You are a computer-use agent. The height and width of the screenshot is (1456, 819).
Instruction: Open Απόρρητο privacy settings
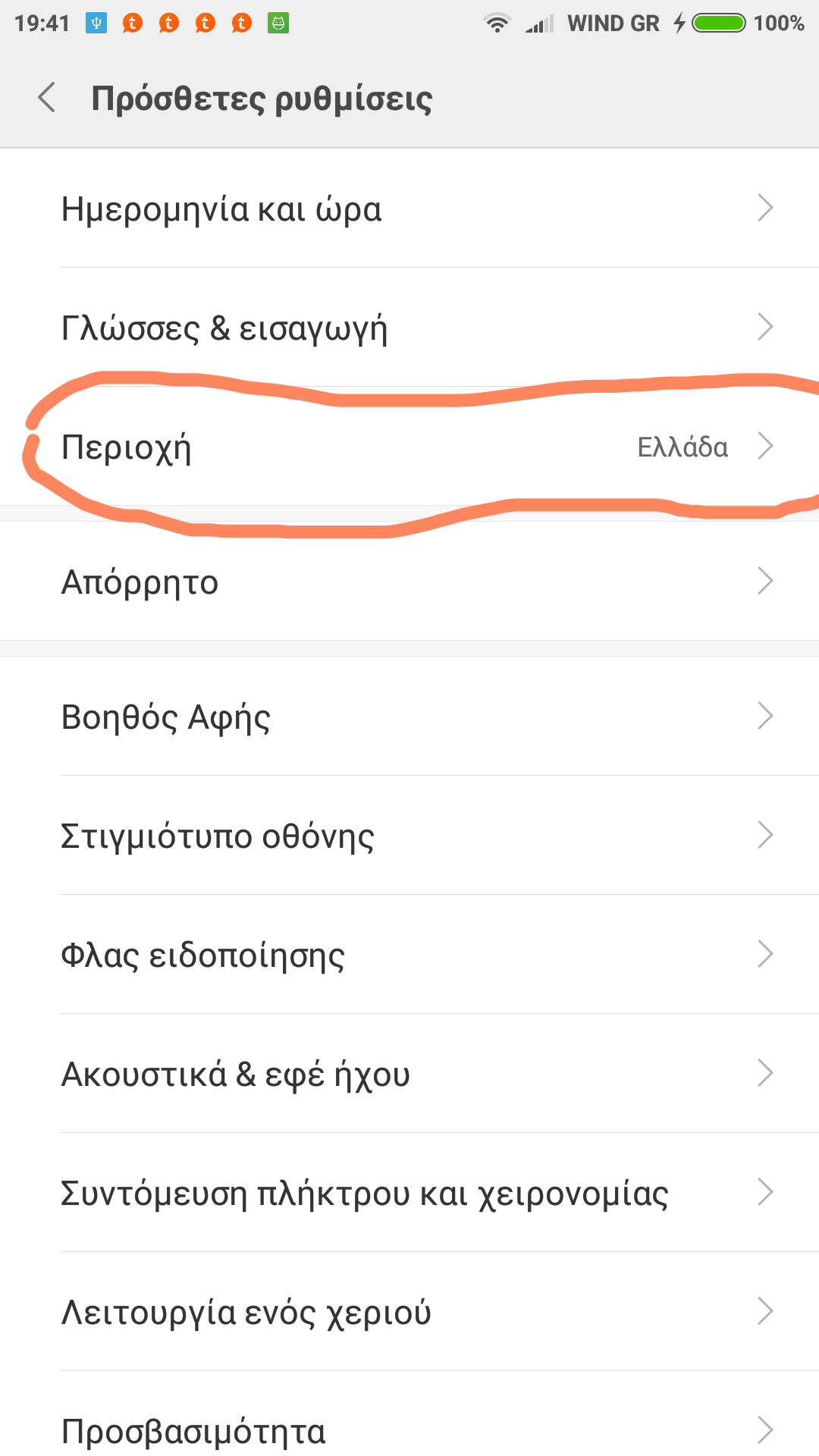409,582
